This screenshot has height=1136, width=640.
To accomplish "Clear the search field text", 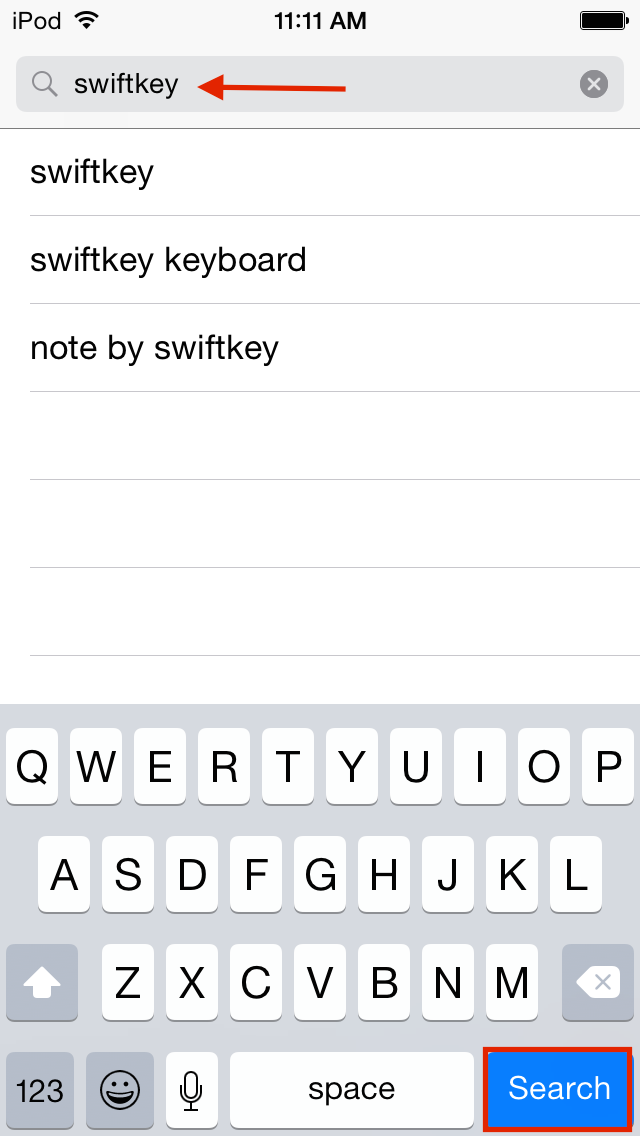I will click(x=594, y=85).
